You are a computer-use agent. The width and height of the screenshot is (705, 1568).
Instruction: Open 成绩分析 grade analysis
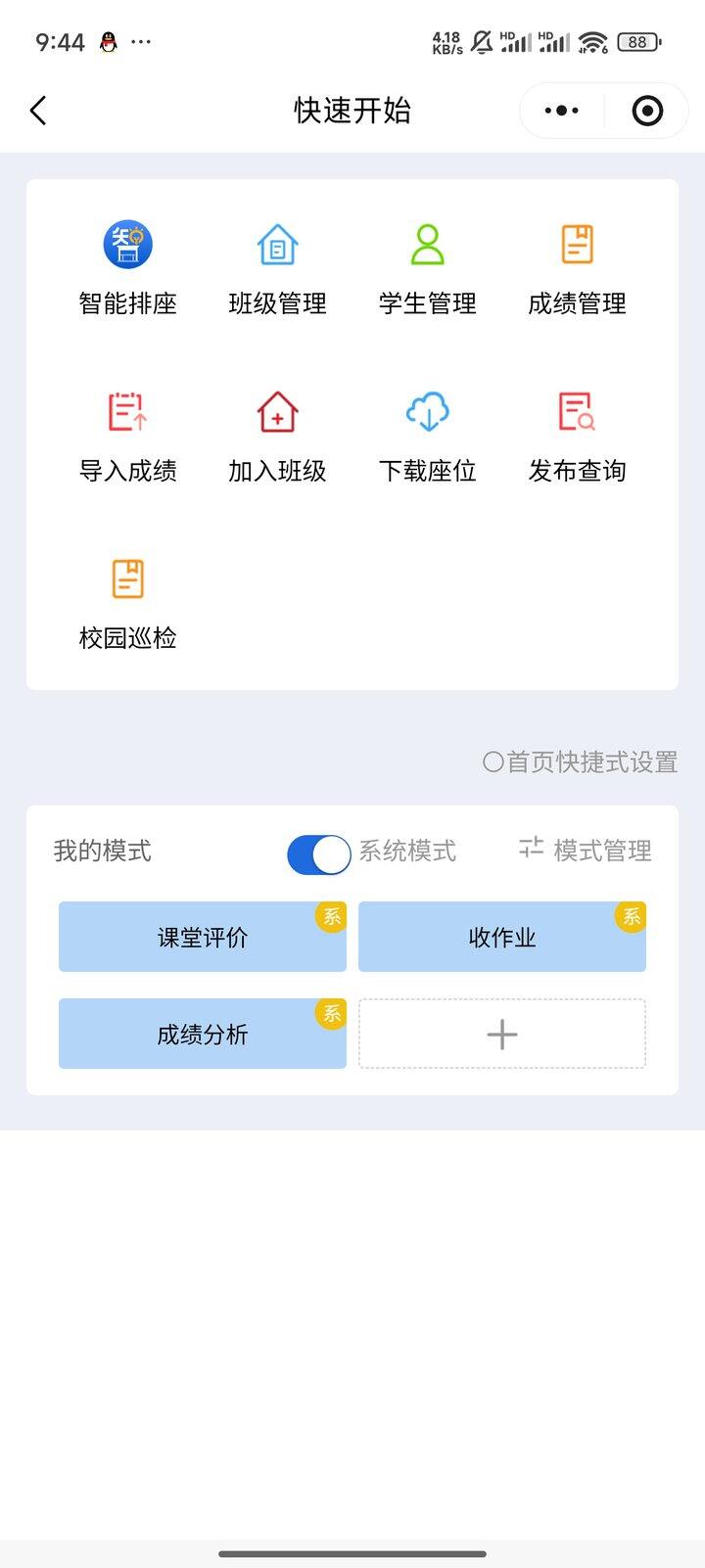pyautogui.click(x=202, y=1034)
